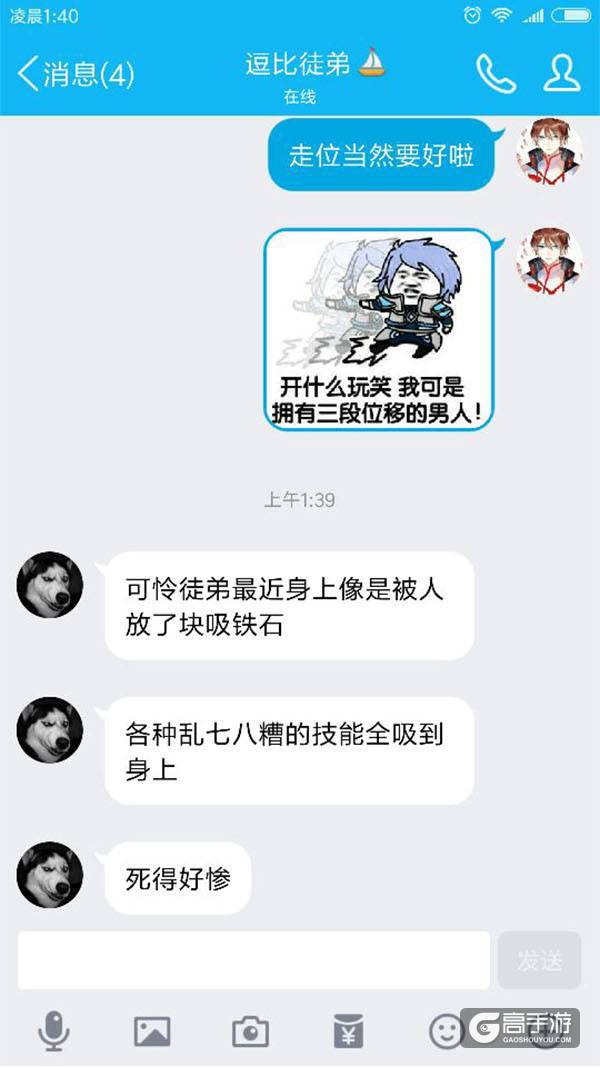
Task: Tap the message input field
Action: point(254,960)
